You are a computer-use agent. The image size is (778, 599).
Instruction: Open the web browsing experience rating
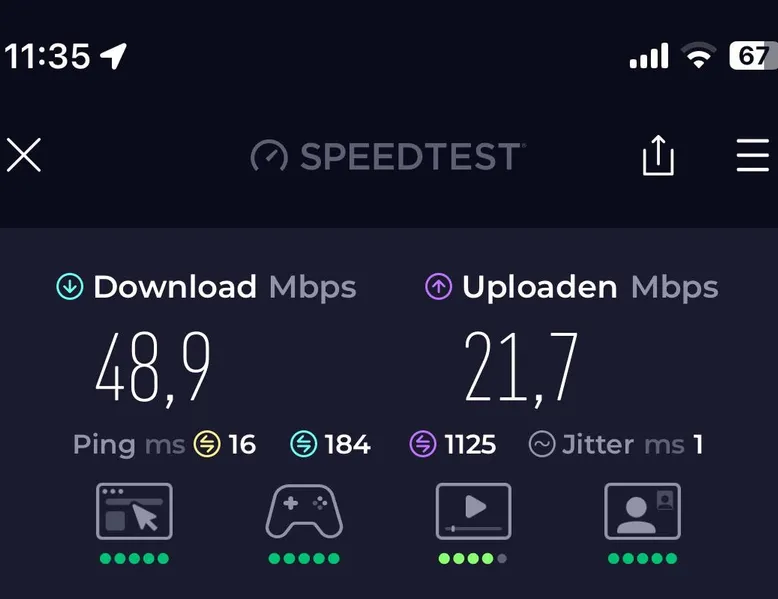pos(134,512)
